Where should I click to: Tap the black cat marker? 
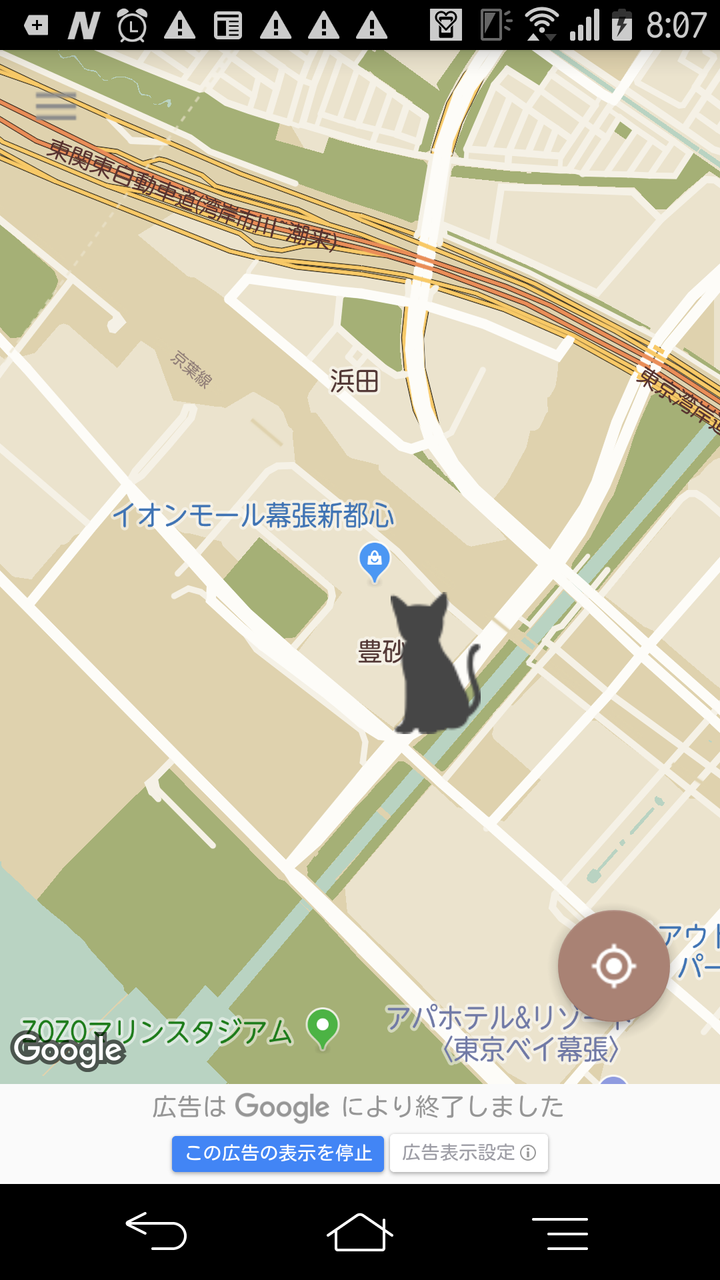(x=434, y=663)
